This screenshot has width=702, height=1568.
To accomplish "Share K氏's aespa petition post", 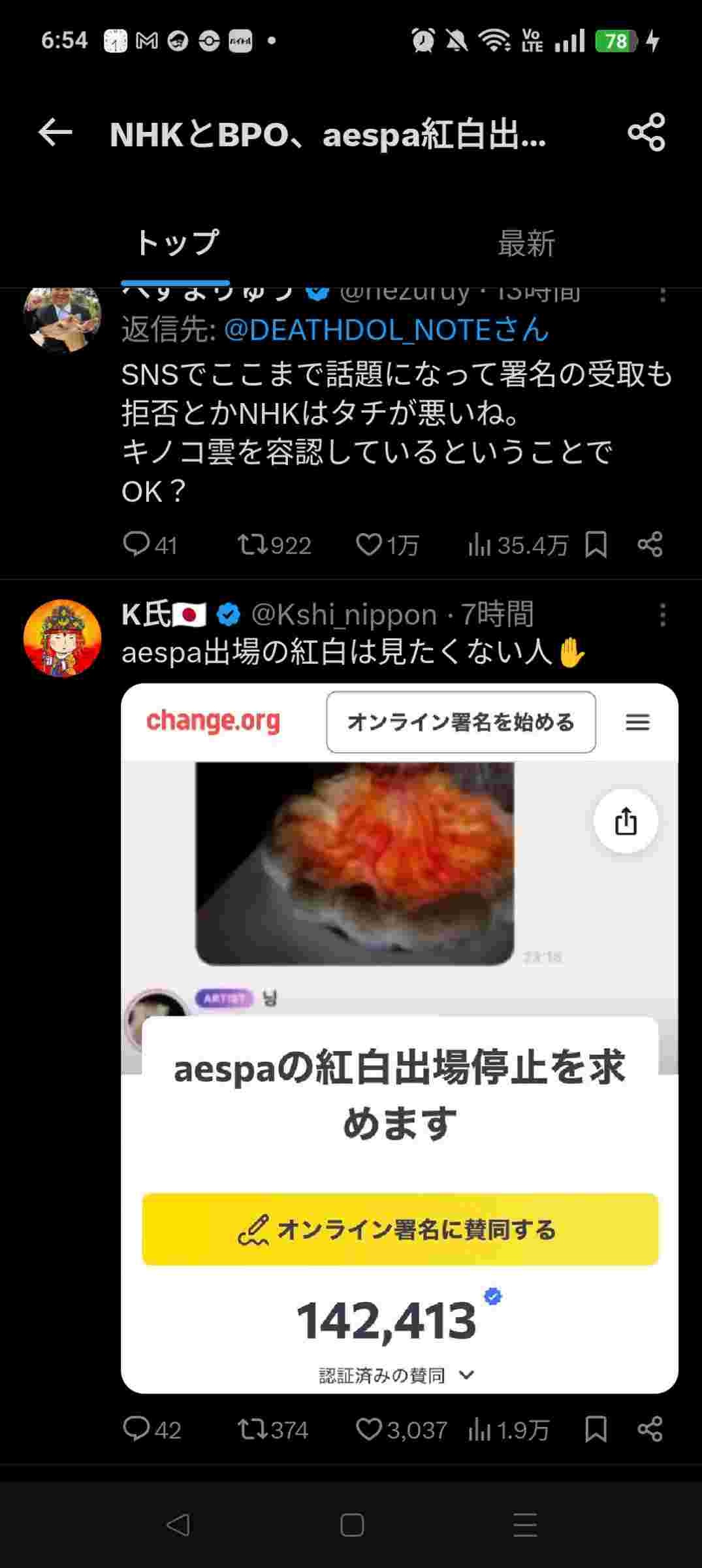I will tap(650, 1429).
